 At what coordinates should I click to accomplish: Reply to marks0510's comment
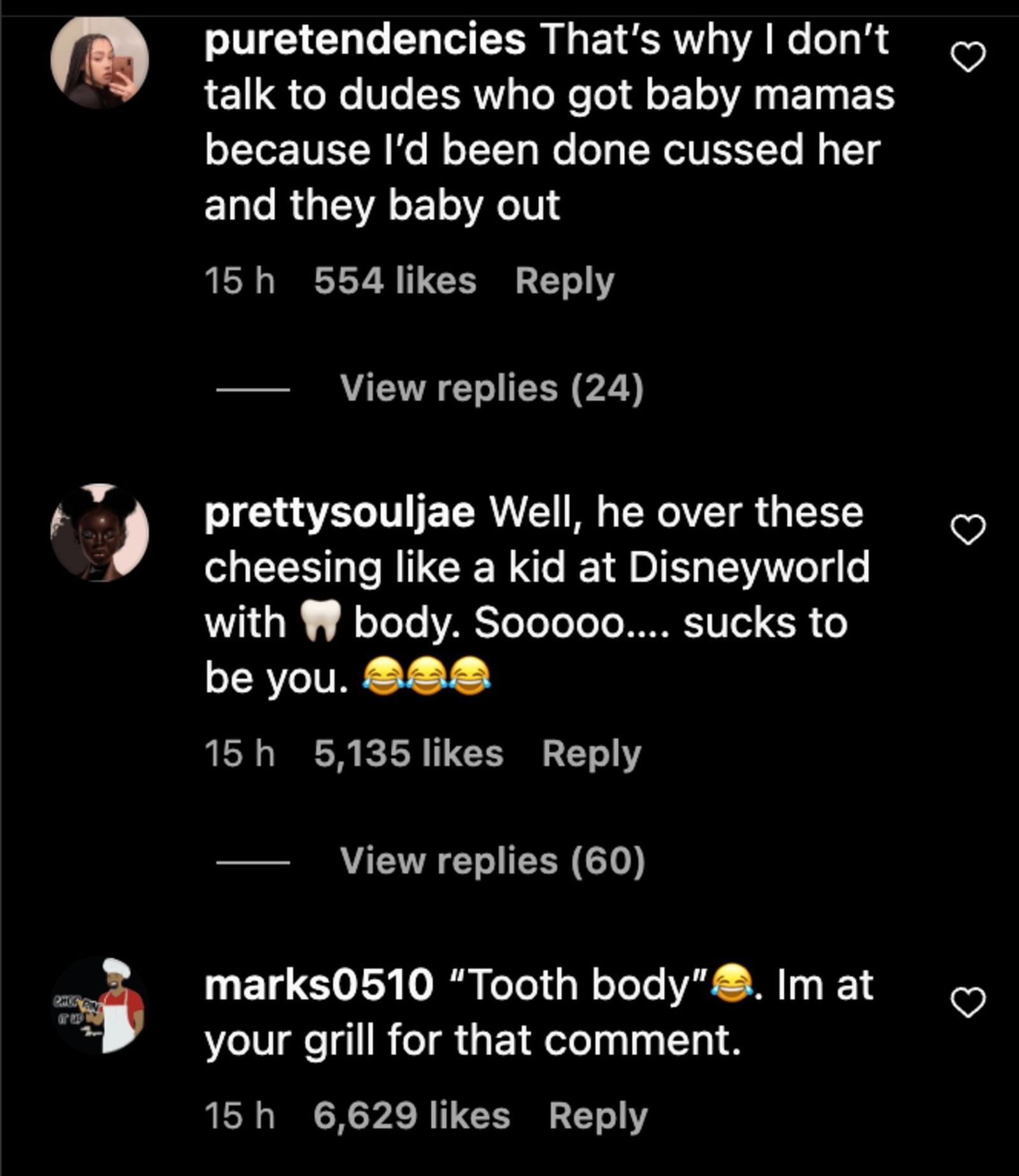[x=597, y=1115]
